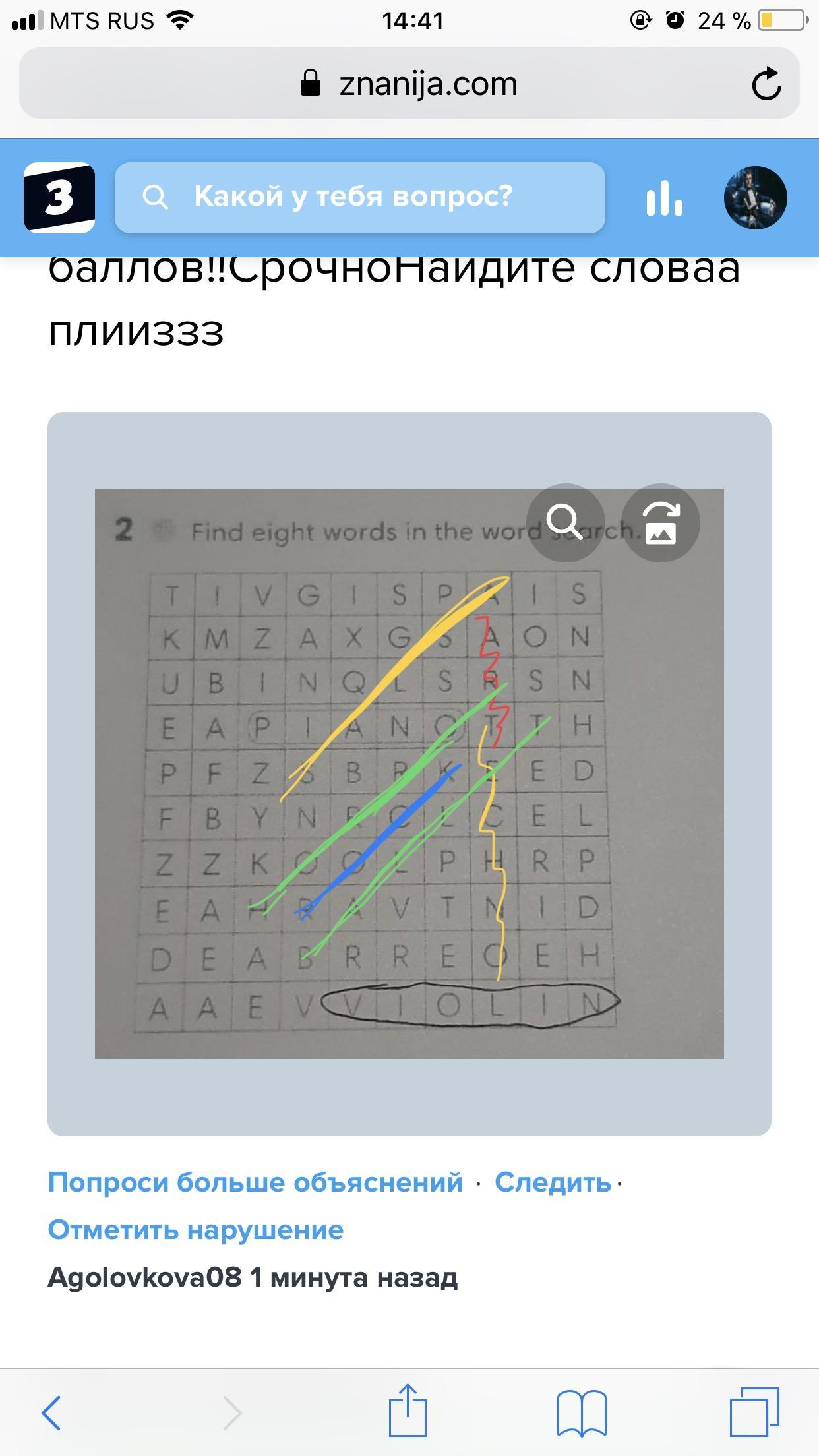The image size is (819, 1456).
Task: Rotate the attached picture
Action: tap(661, 522)
